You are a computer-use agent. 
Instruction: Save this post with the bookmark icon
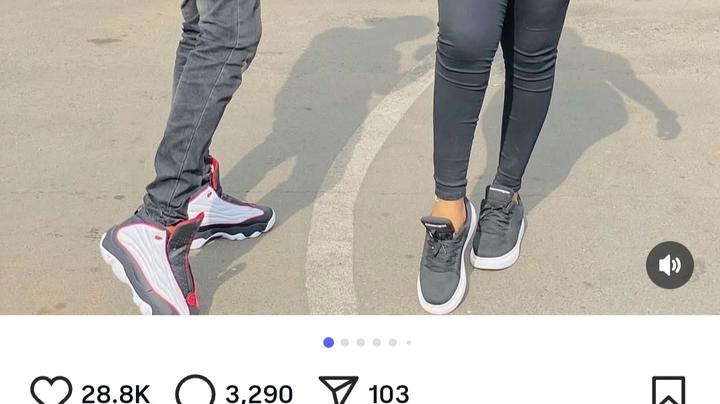click(x=668, y=392)
